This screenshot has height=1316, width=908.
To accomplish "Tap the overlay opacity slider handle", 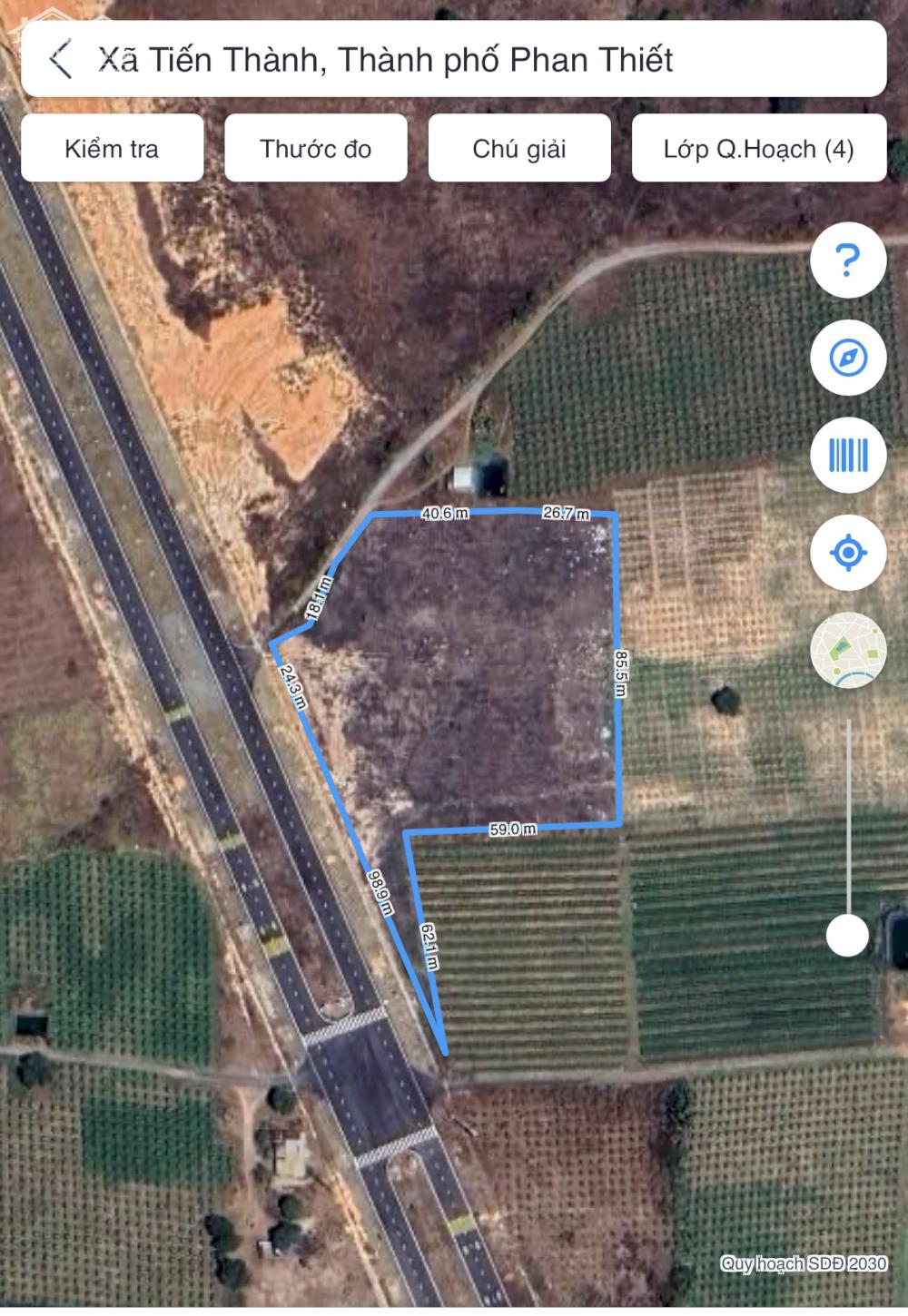I will pyautogui.click(x=848, y=935).
